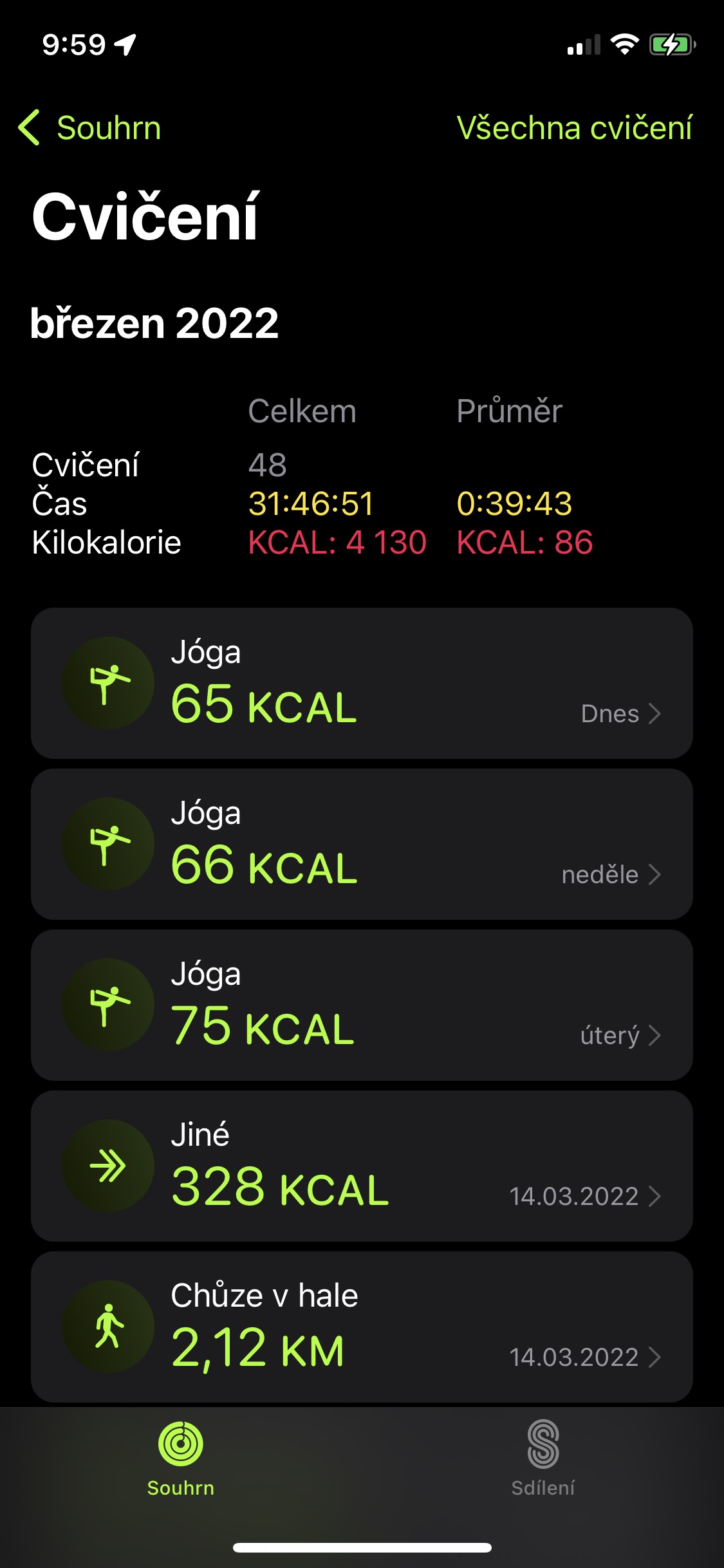Image resolution: width=724 pixels, height=1568 pixels.
Task: Go back to Souhrn
Action: point(90,127)
